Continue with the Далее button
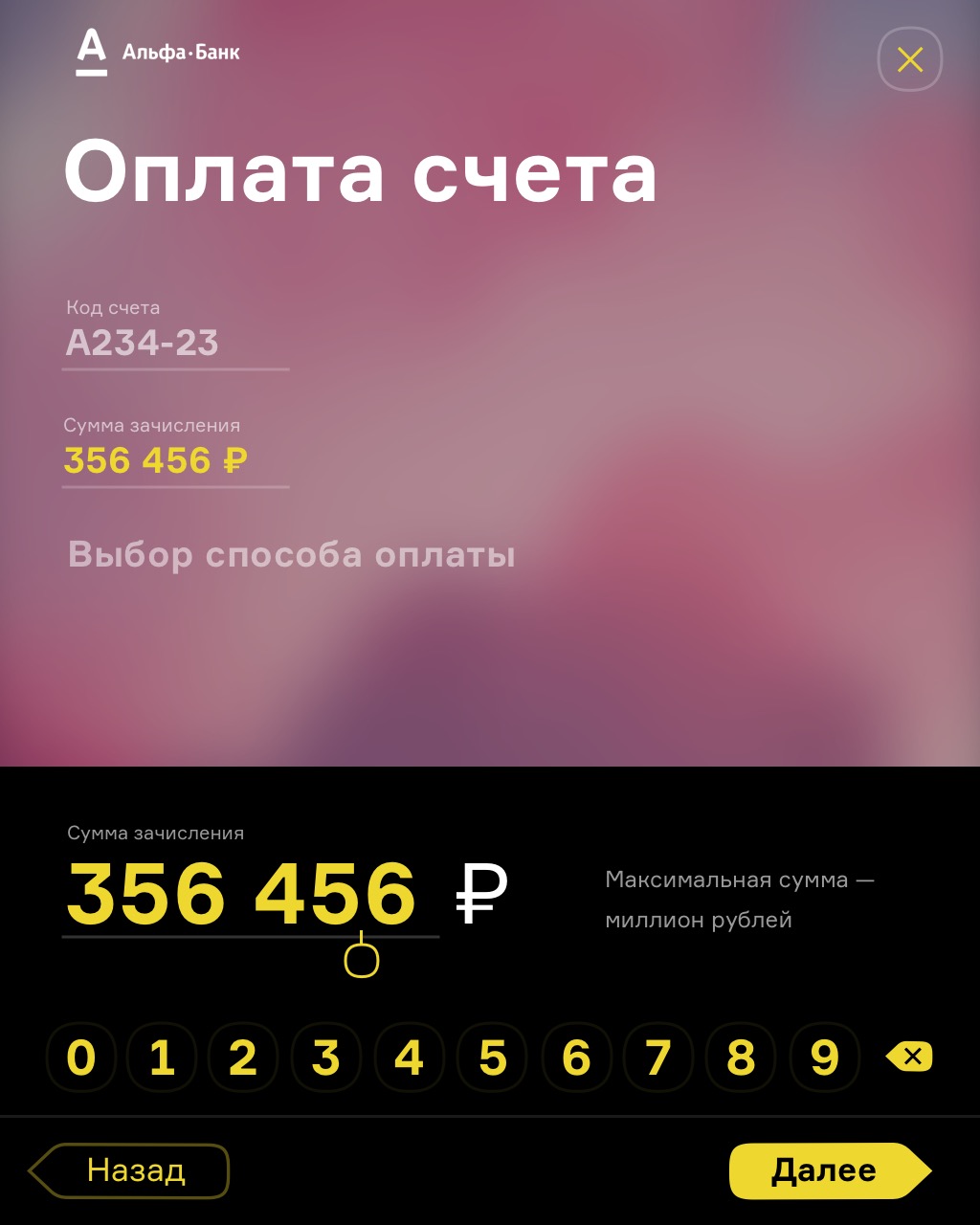 [827, 1170]
